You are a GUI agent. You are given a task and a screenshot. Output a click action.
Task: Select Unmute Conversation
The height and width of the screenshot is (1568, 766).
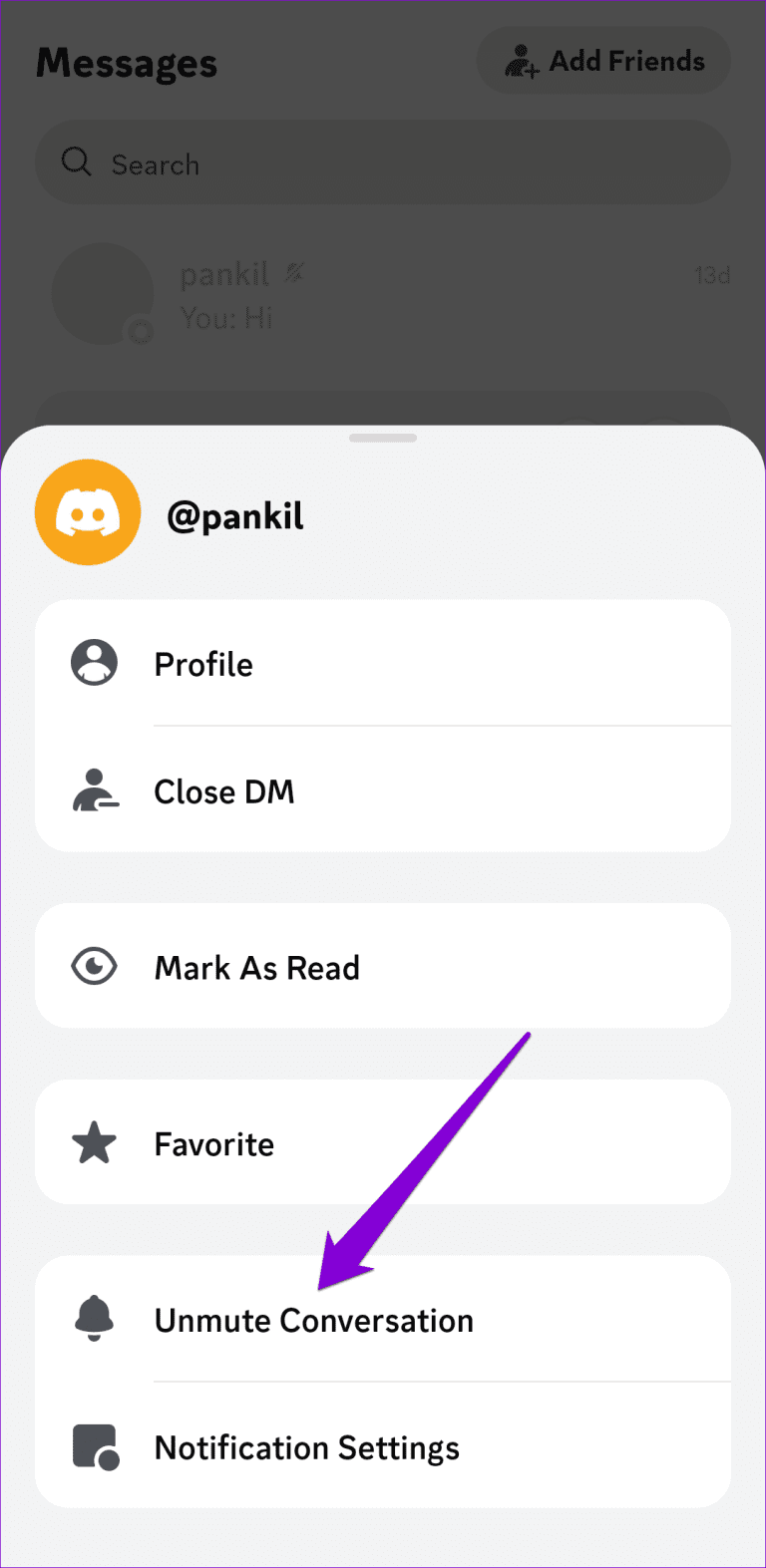[x=314, y=1319]
